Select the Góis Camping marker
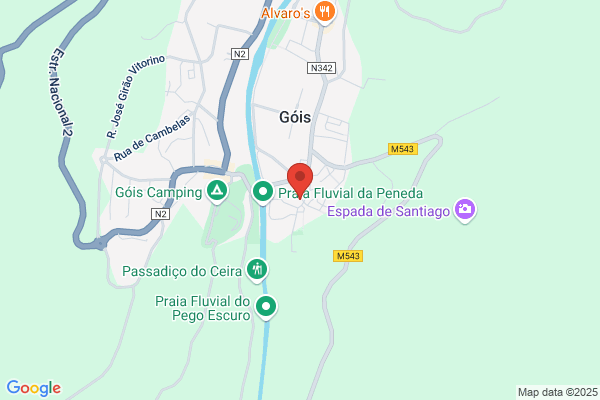The width and height of the screenshot is (600, 400). tap(217, 191)
